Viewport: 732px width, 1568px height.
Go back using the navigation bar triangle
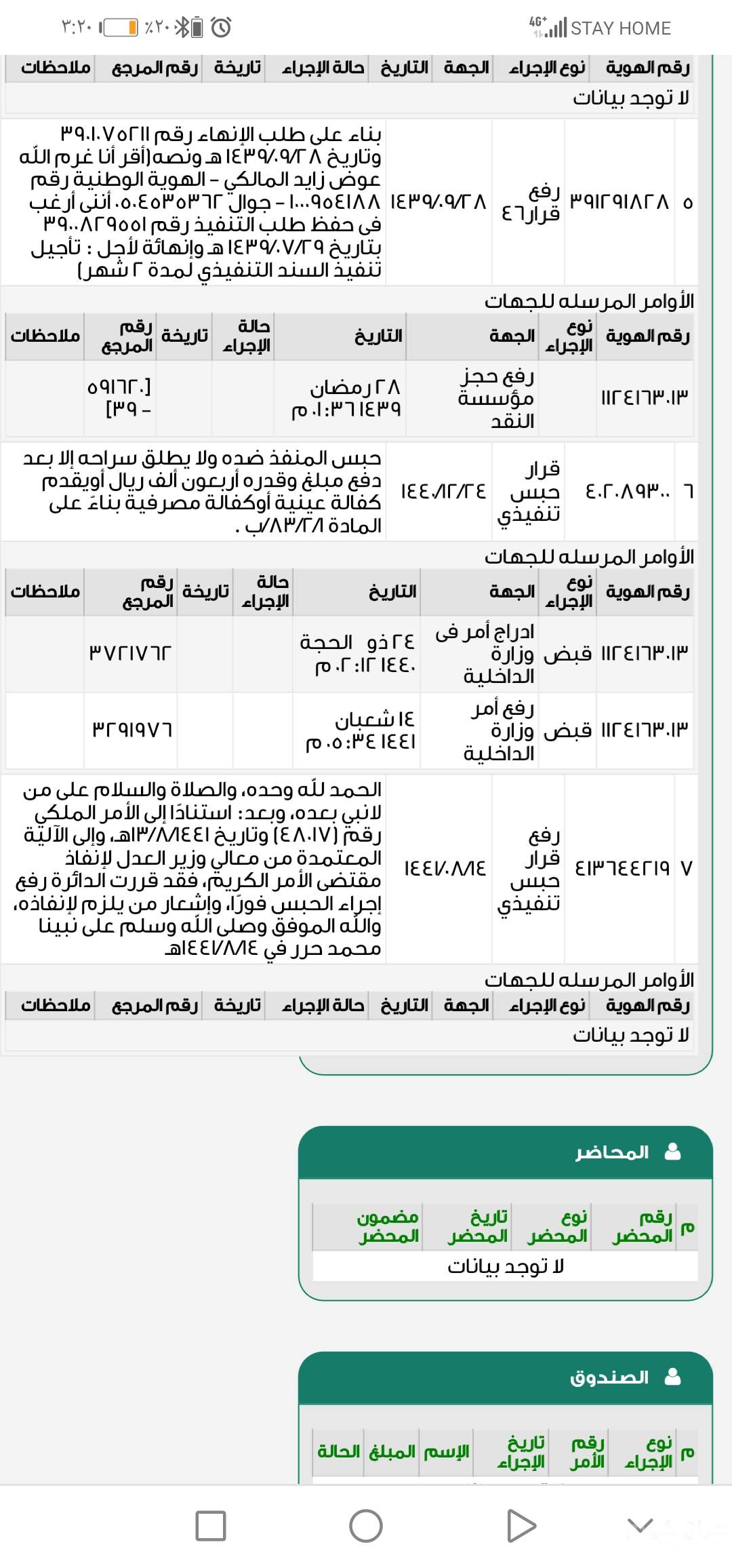[521, 1526]
